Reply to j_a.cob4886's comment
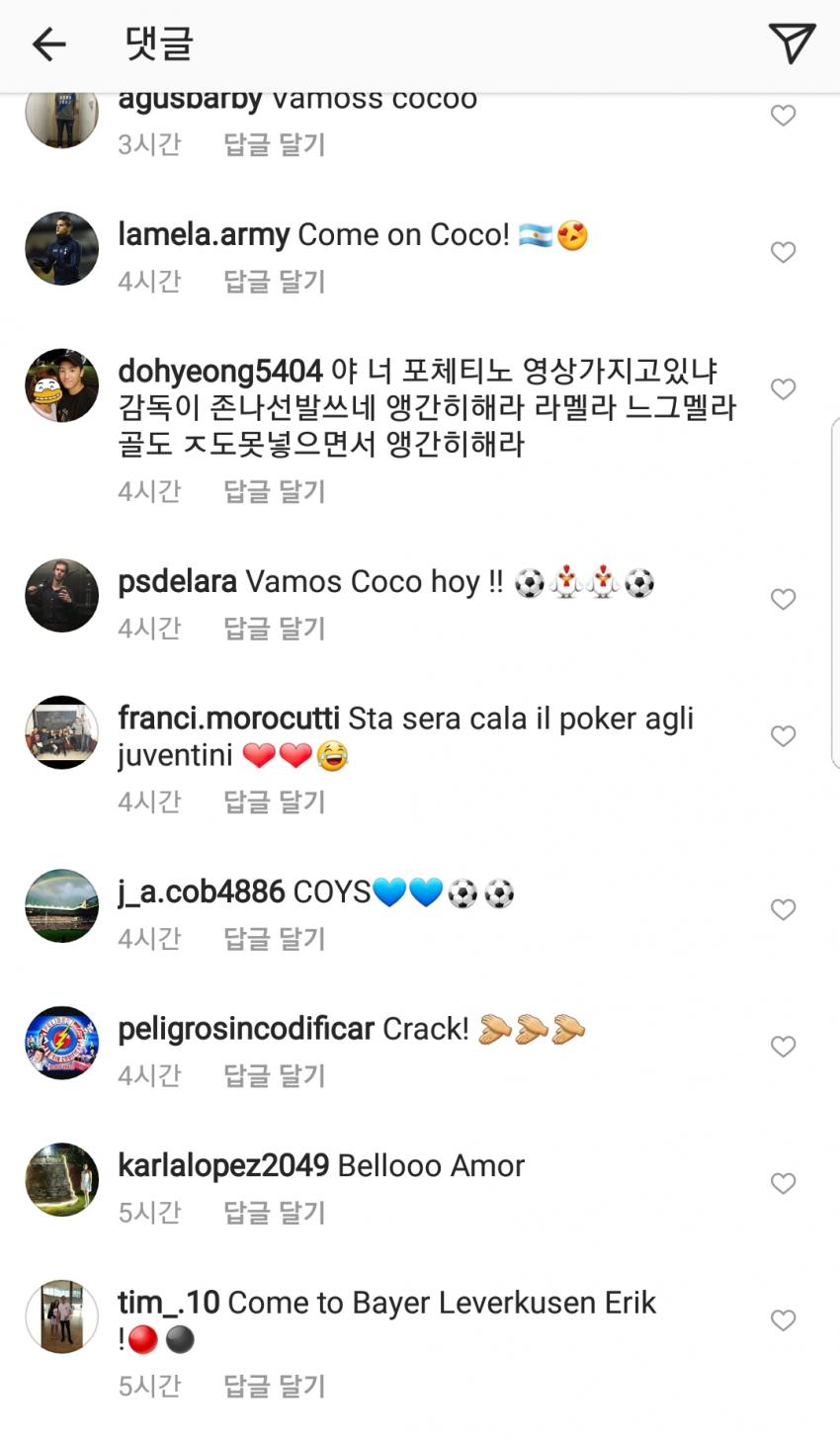This screenshot has height=1440, width=840. point(274,939)
